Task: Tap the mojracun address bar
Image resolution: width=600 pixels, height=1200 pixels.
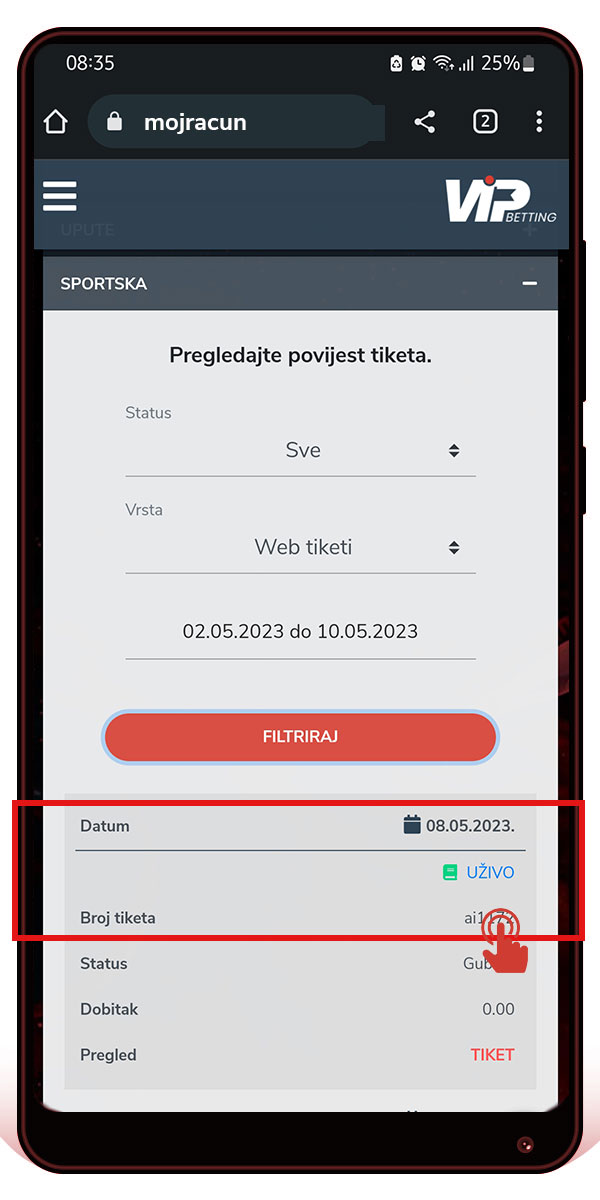Action: coord(235,122)
